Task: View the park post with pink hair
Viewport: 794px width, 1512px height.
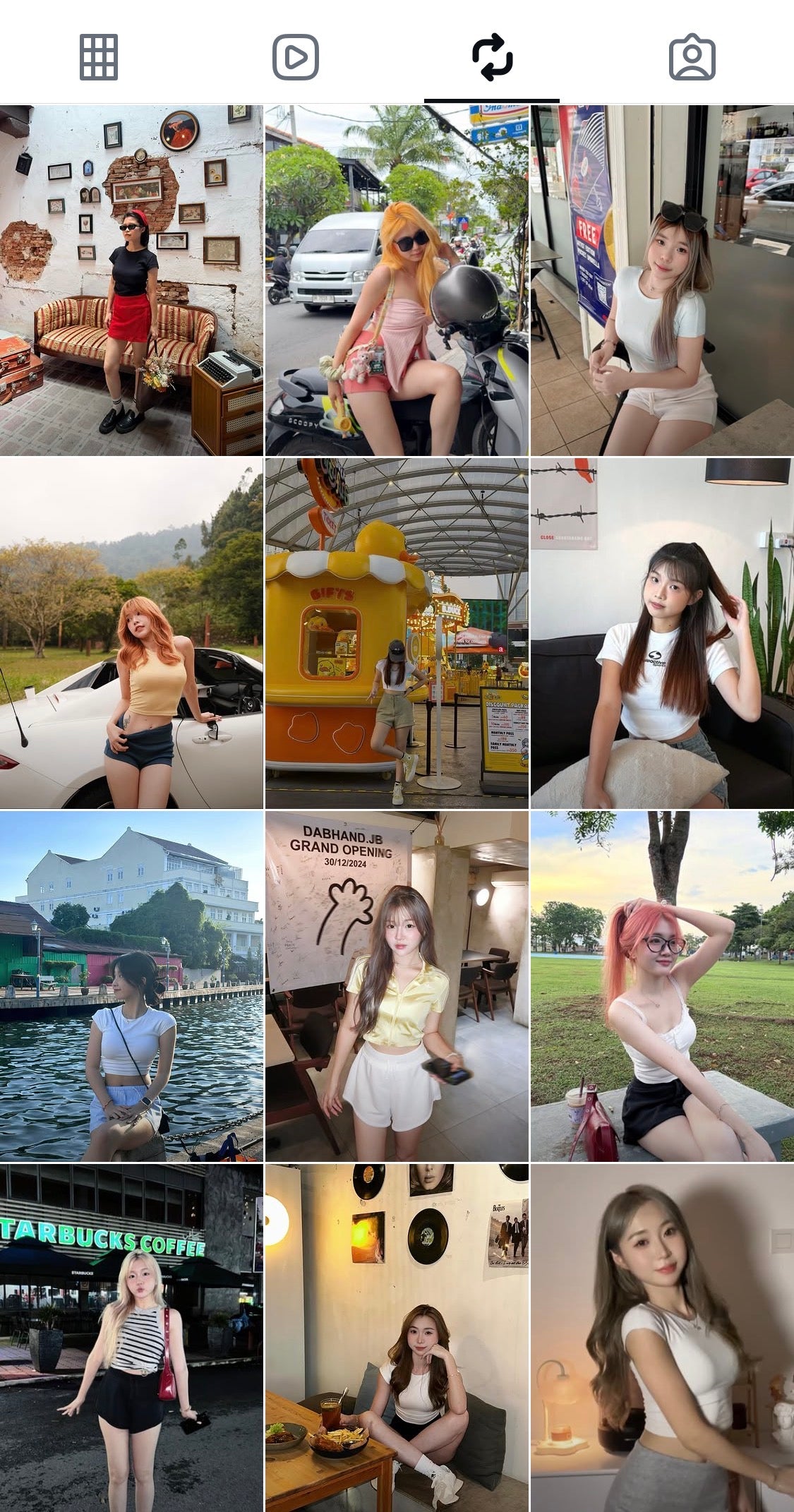Action: click(x=662, y=986)
